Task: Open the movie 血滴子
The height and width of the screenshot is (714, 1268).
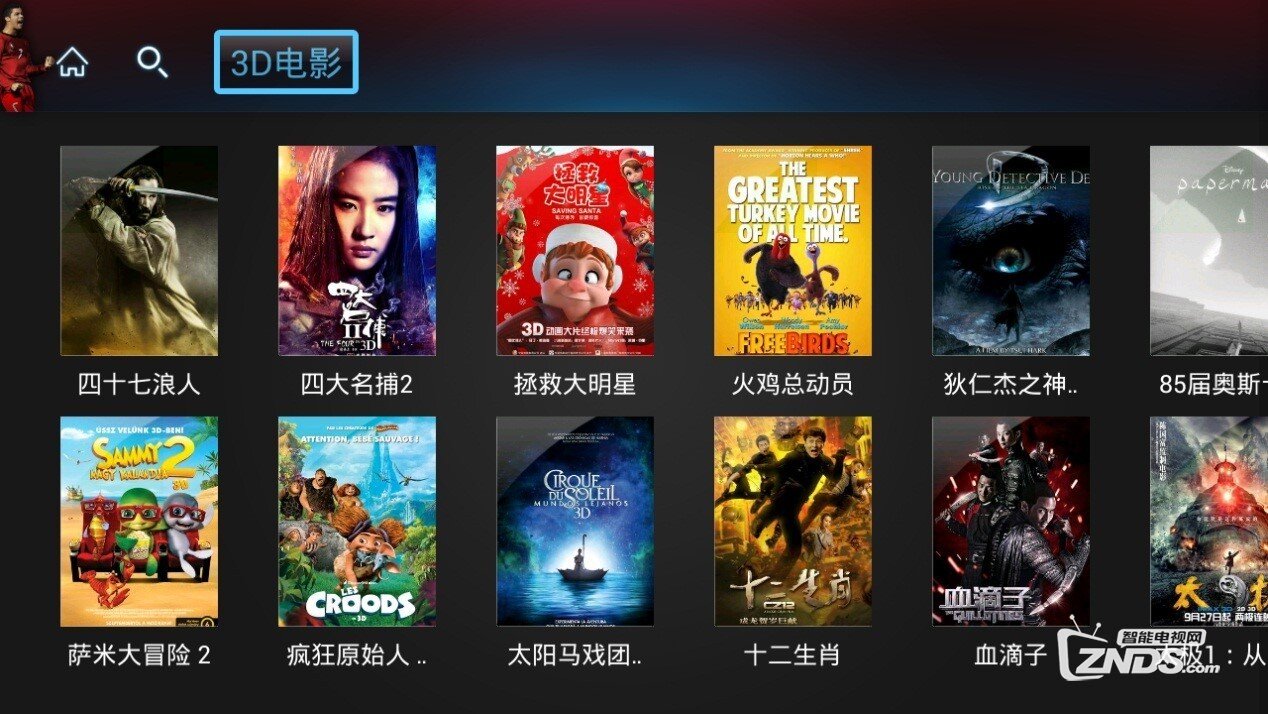Action: 1011,521
